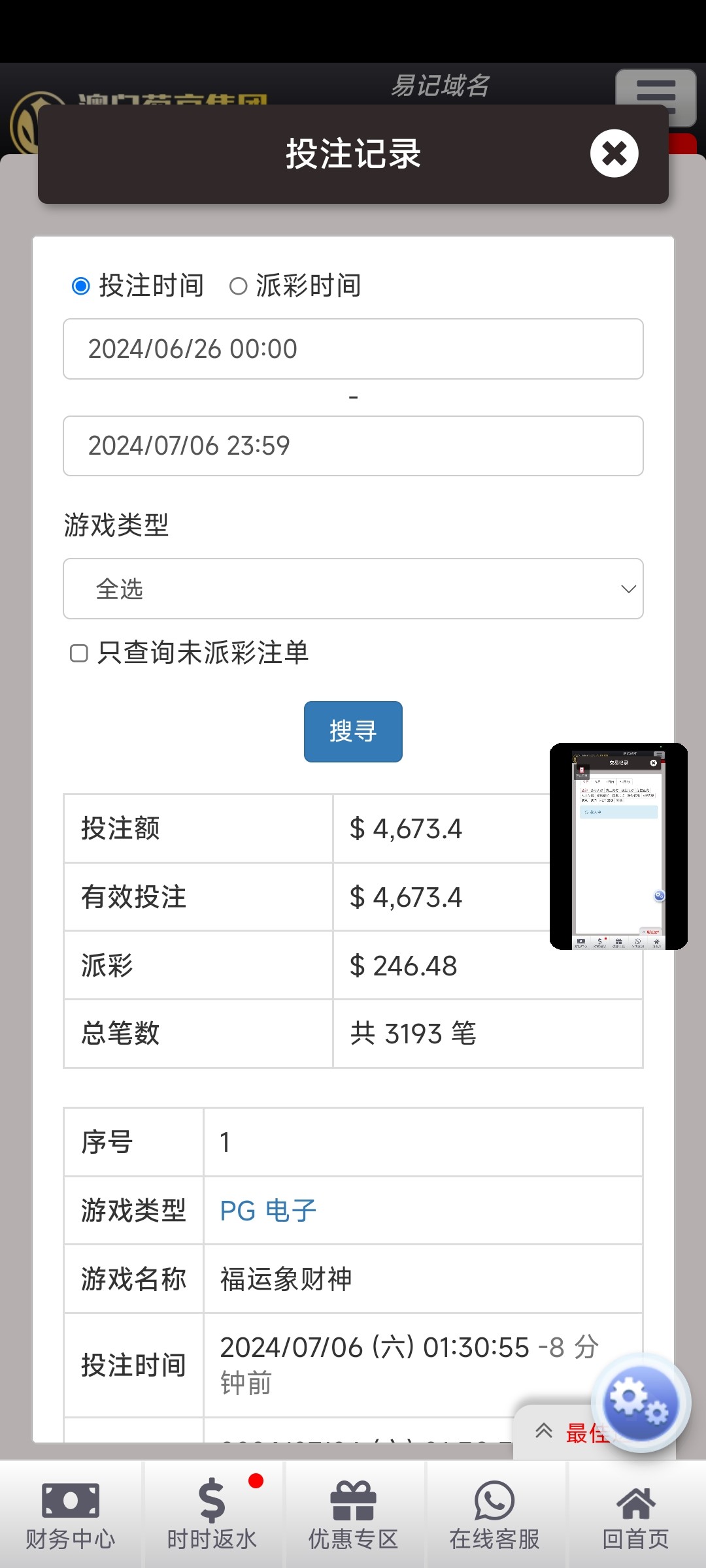Edit the start date 2024/06/26 00:00
The image size is (706, 1568).
click(353, 349)
